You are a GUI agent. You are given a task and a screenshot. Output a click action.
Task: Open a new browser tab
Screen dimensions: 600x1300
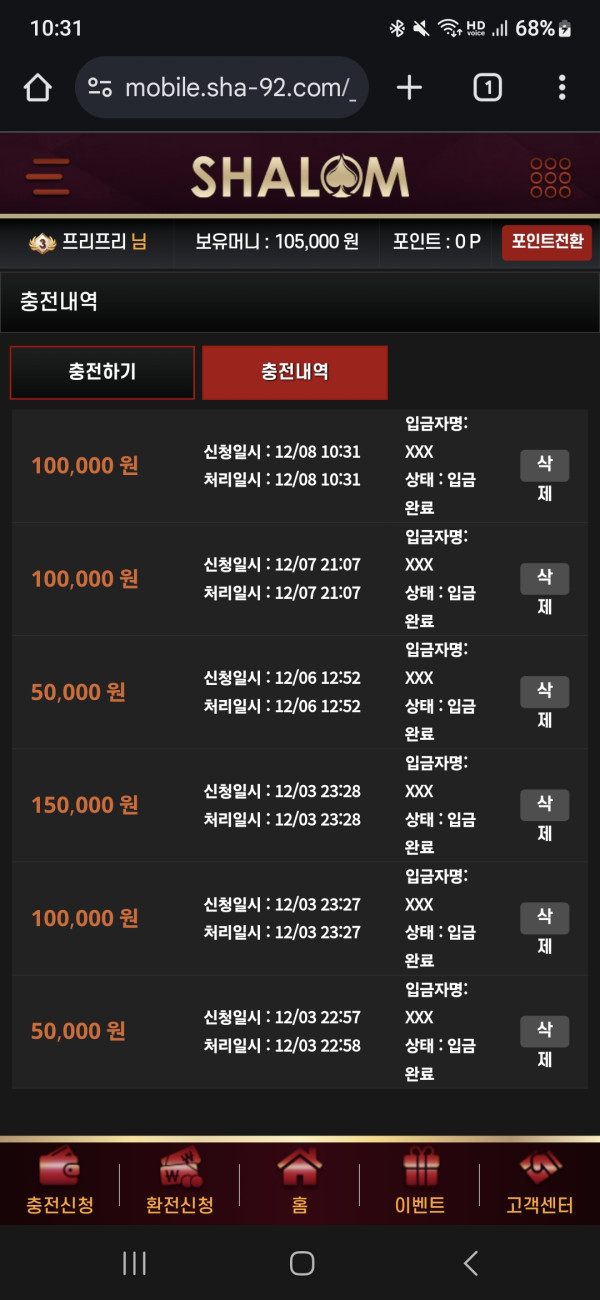[x=409, y=88]
